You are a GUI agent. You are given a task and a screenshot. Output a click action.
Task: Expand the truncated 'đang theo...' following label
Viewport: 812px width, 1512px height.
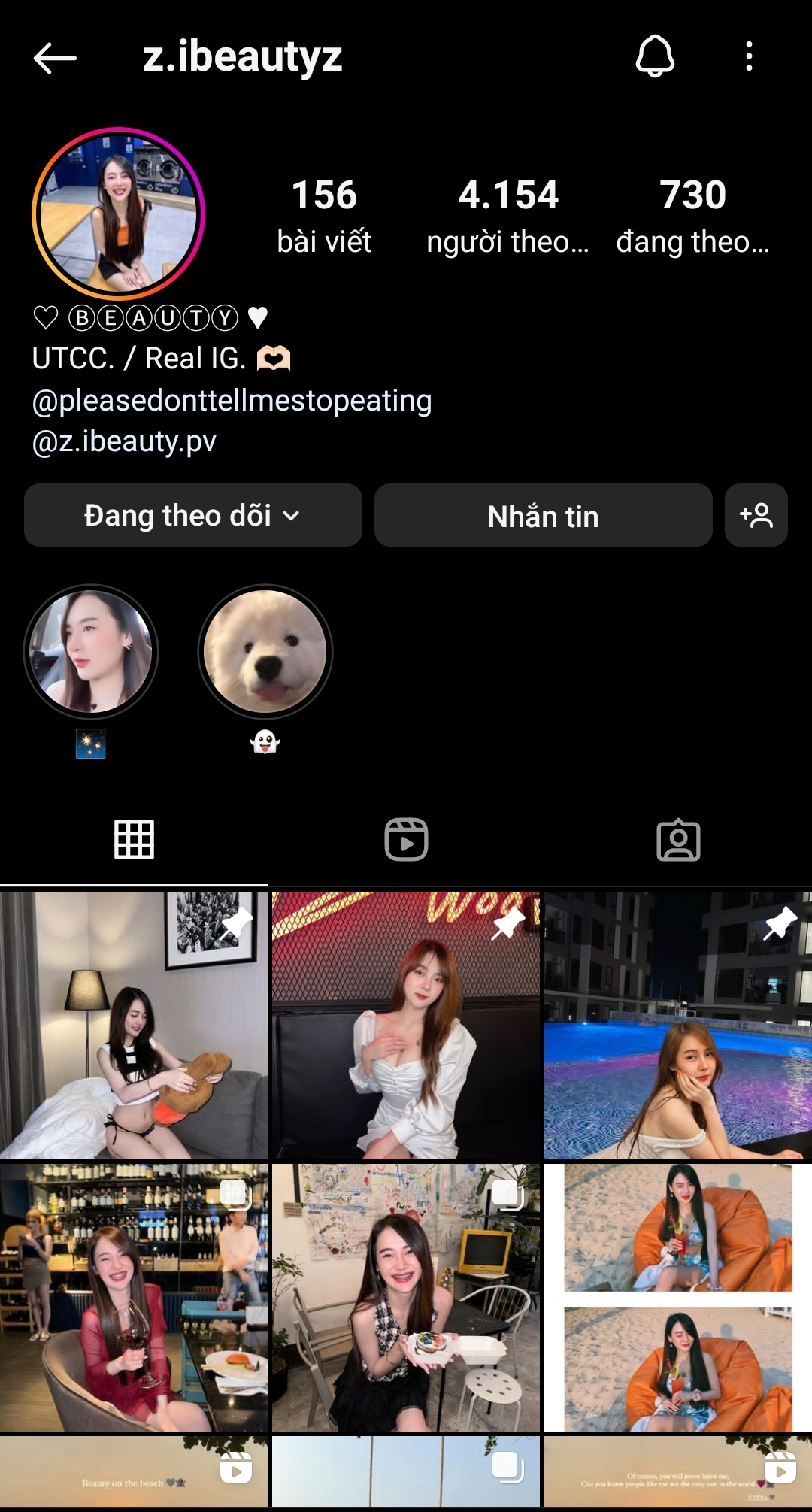692,241
